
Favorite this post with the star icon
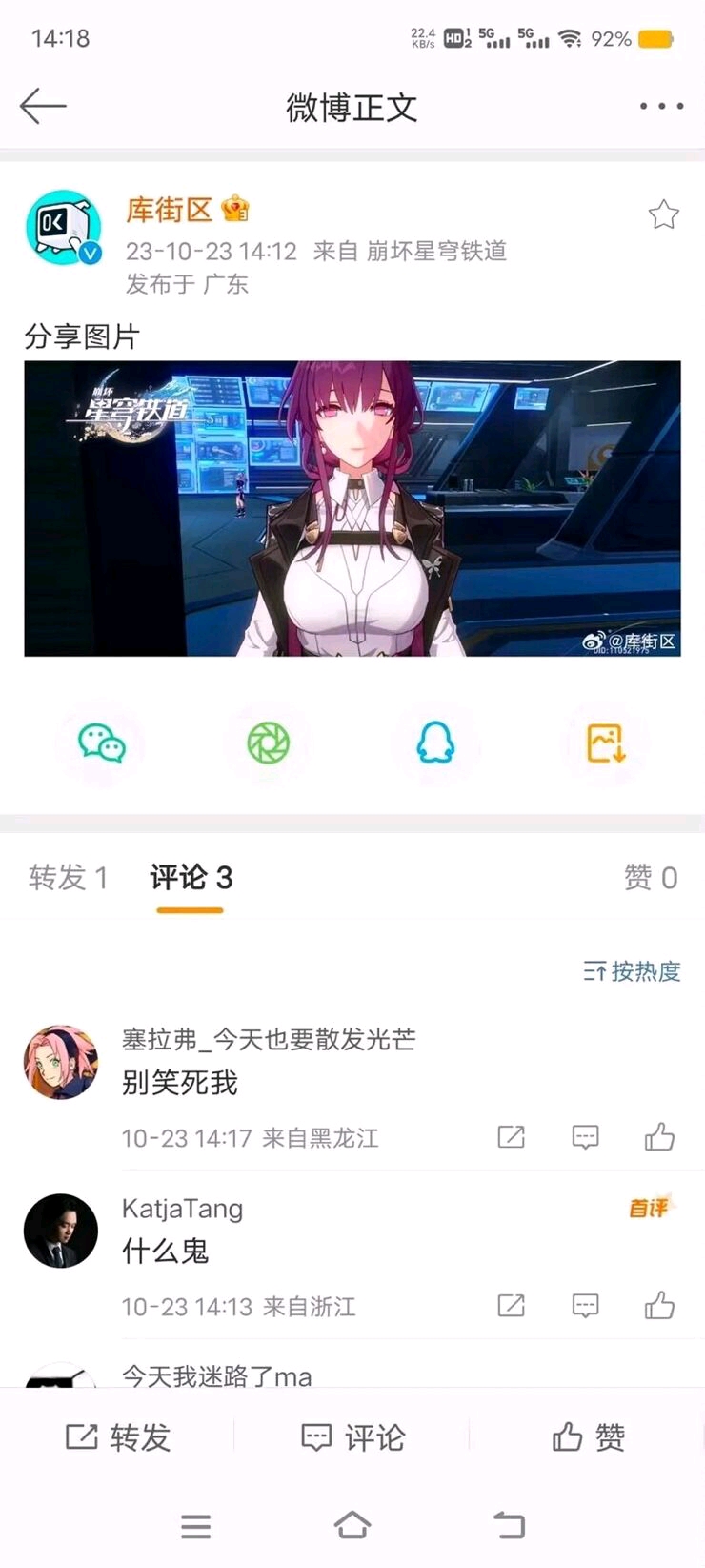click(663, 215)
